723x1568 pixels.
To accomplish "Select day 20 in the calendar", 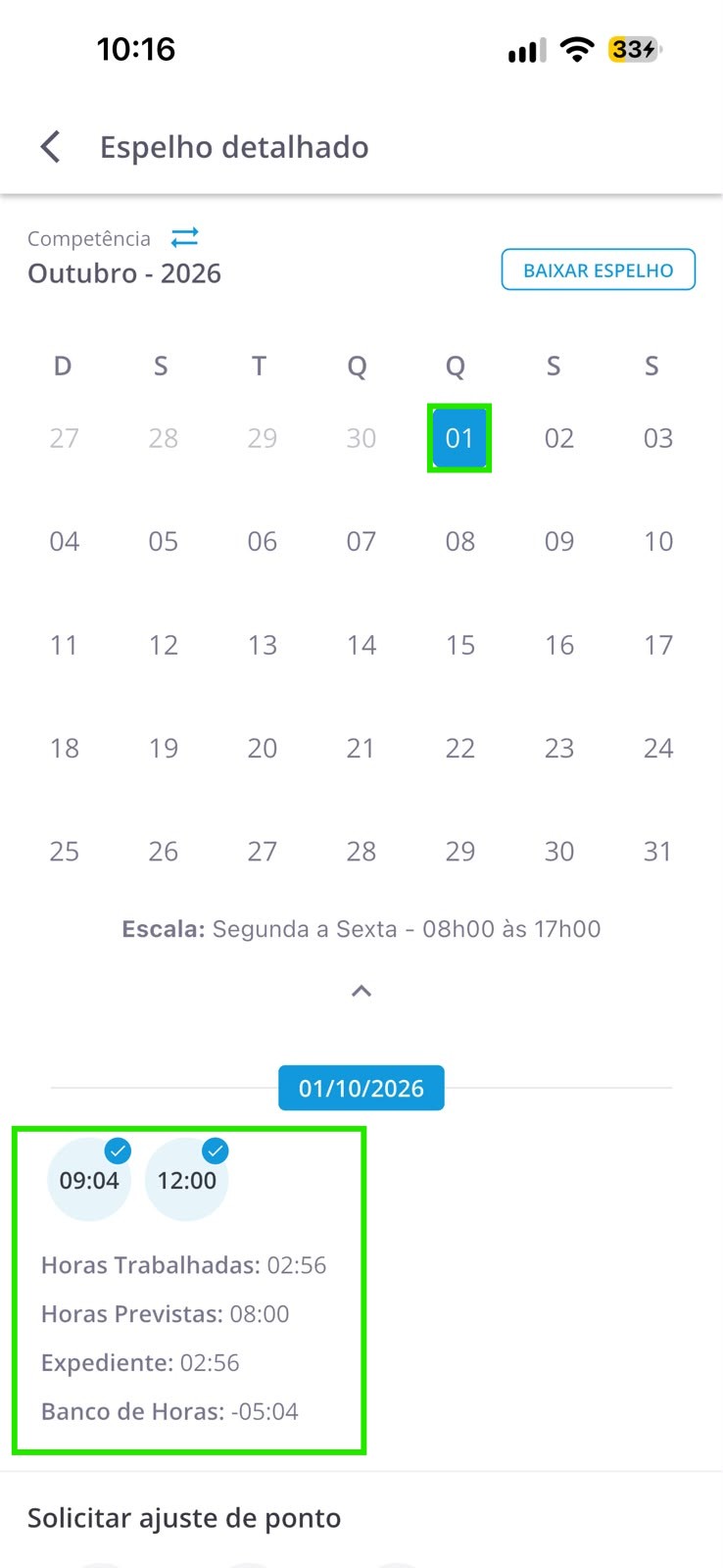I will click(263, 748).
